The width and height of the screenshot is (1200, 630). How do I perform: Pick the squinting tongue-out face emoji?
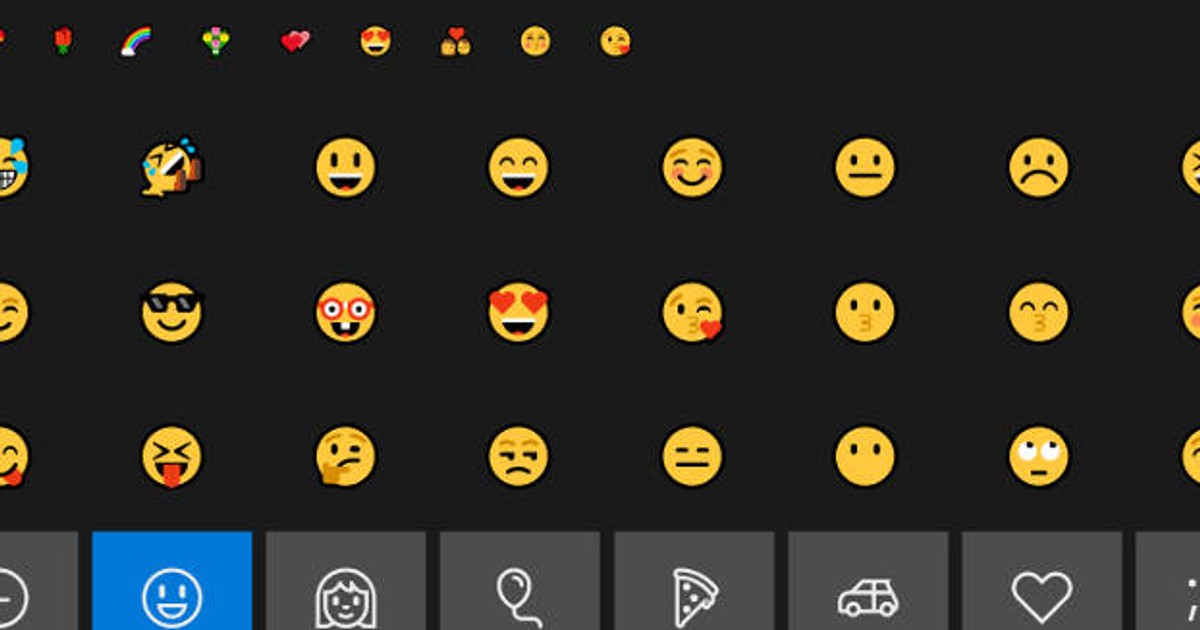171,456
